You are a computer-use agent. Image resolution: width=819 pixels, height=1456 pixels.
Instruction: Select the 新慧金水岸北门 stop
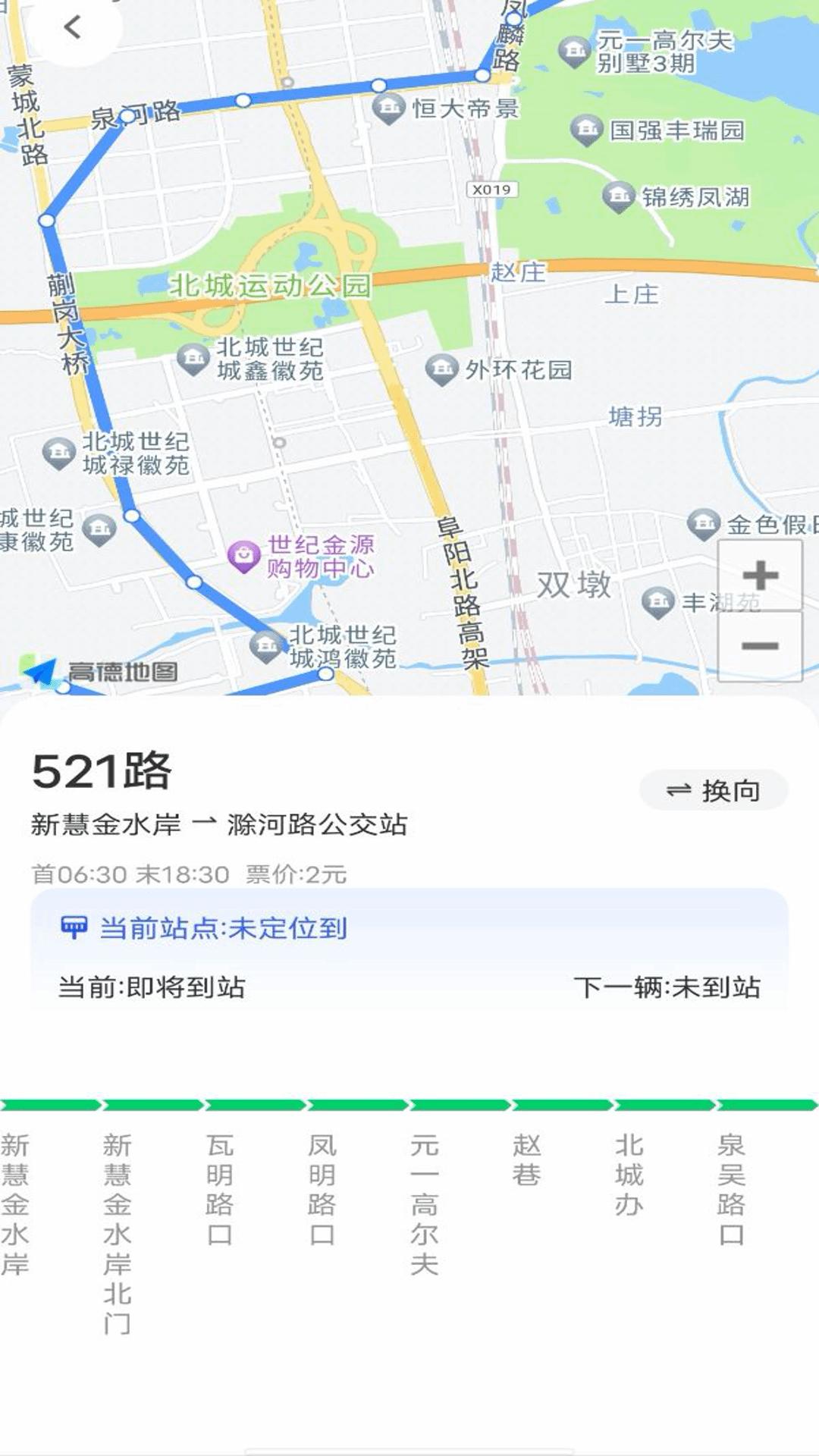tap(118, 1232)
